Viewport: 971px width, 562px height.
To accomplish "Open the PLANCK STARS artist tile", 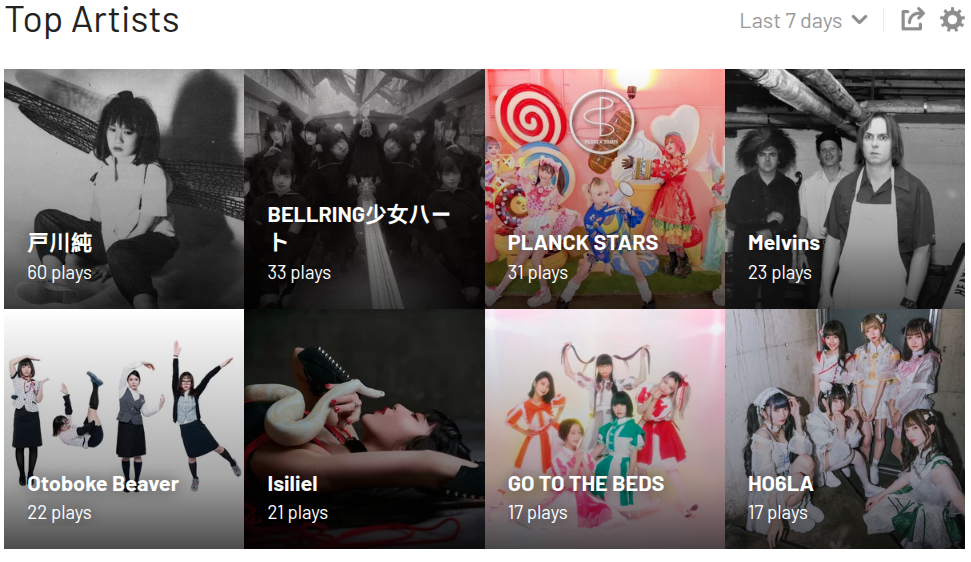I will (x=604, y=188).
